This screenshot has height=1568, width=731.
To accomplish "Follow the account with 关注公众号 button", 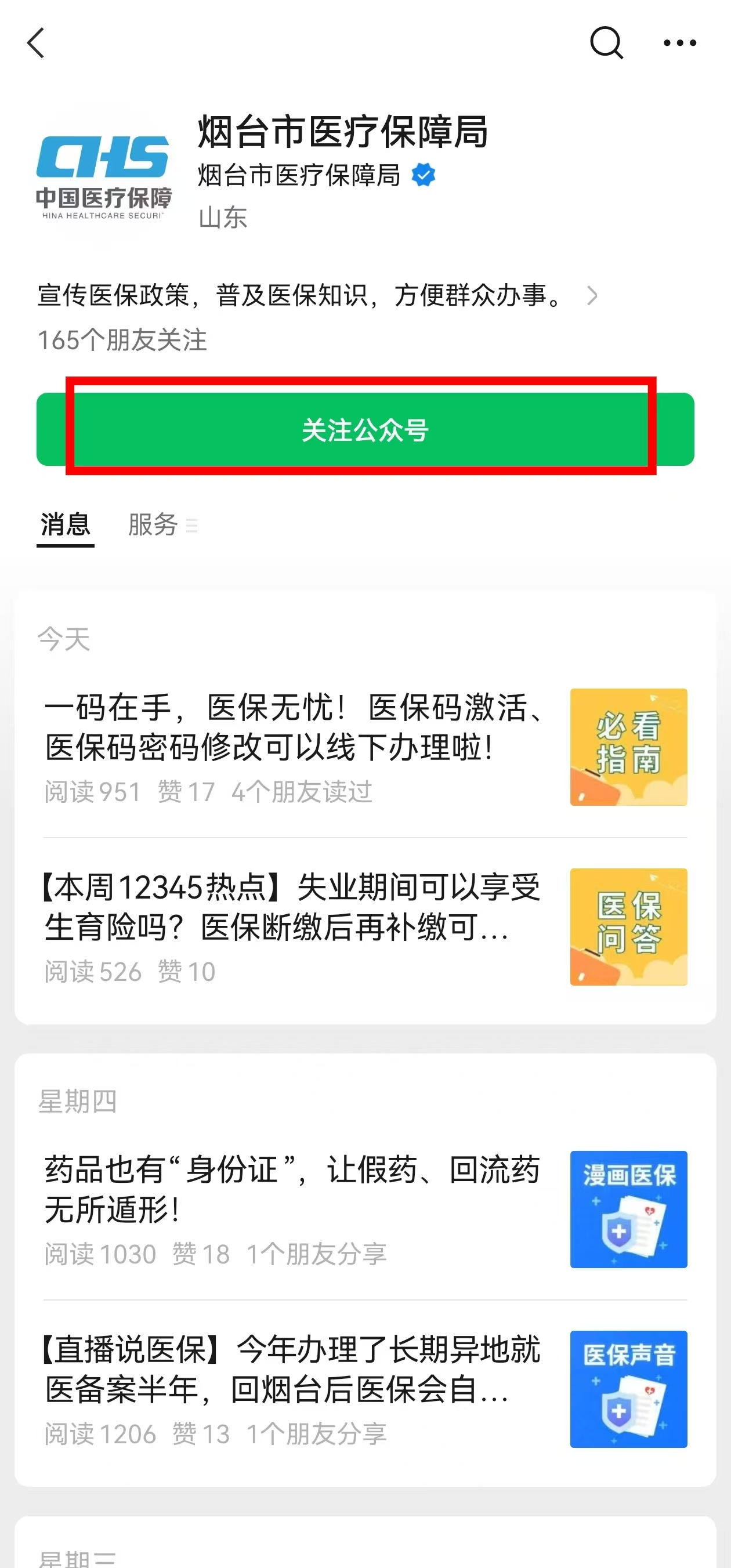I will (365, 430).
